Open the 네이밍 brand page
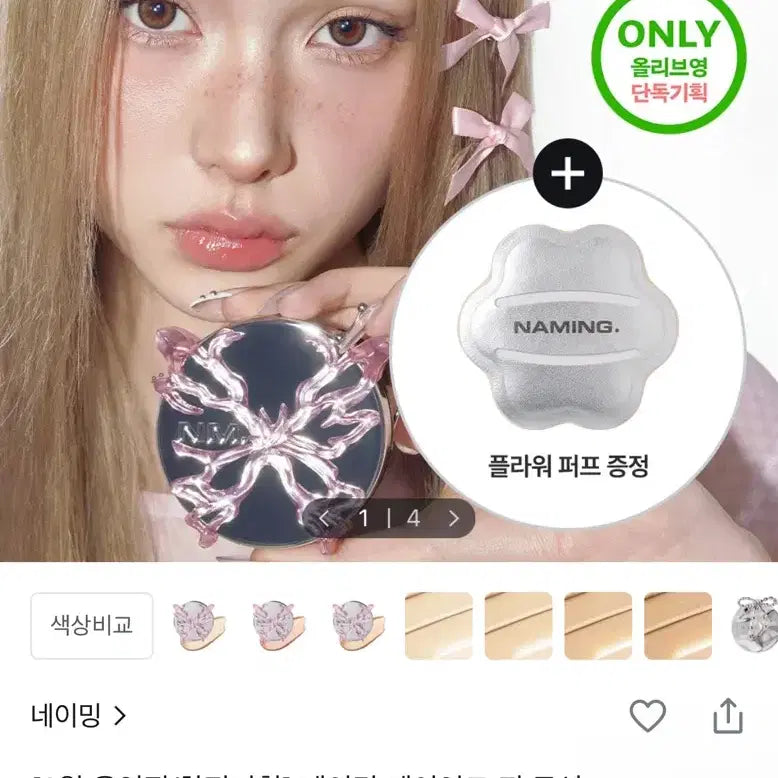 click(x=79, y=716)
